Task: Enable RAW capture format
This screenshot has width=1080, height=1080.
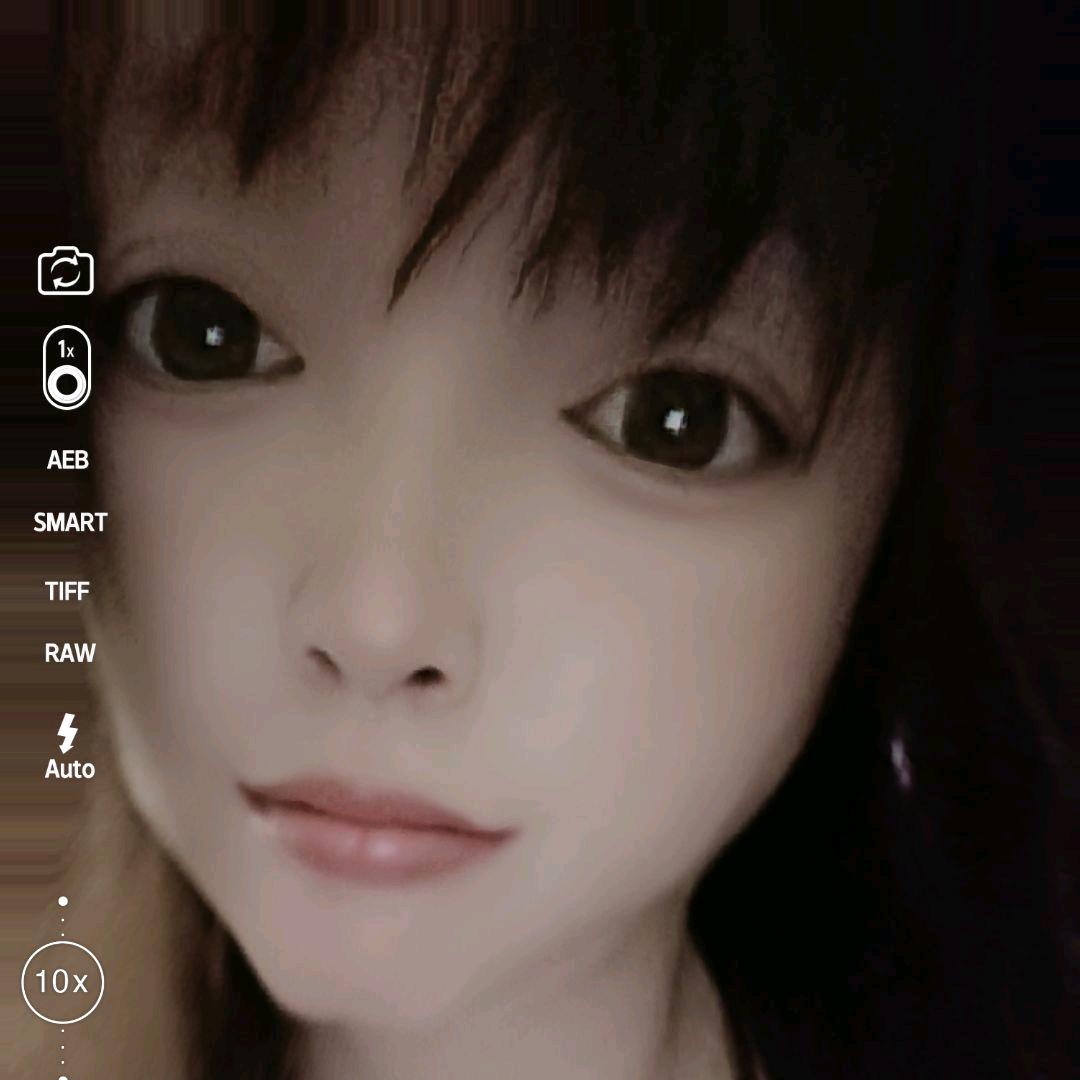Action: tap(70, 654)
